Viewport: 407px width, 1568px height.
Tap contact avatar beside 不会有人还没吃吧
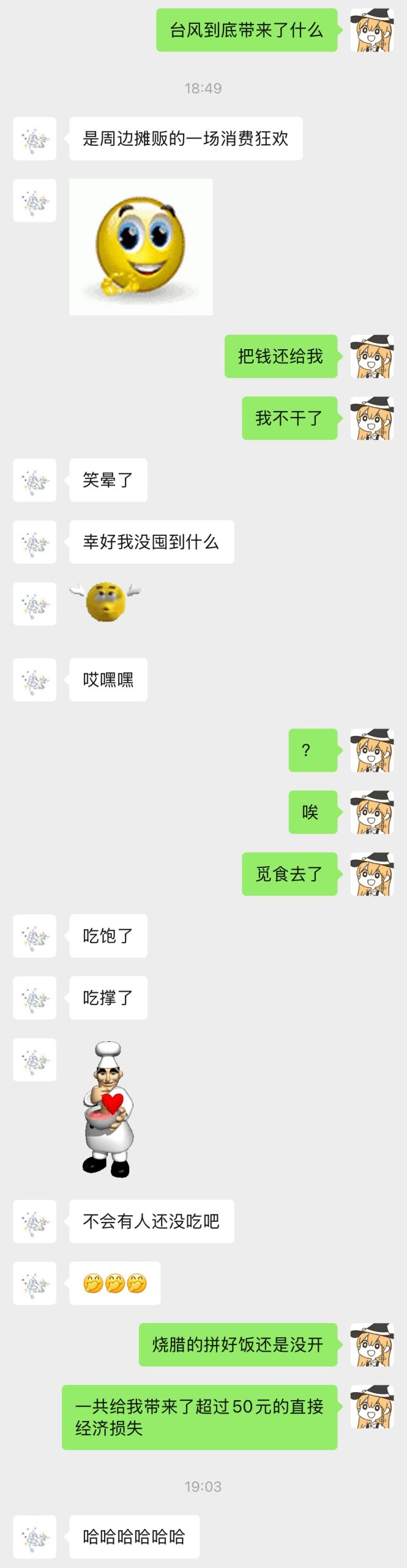tap(35, 1221)
